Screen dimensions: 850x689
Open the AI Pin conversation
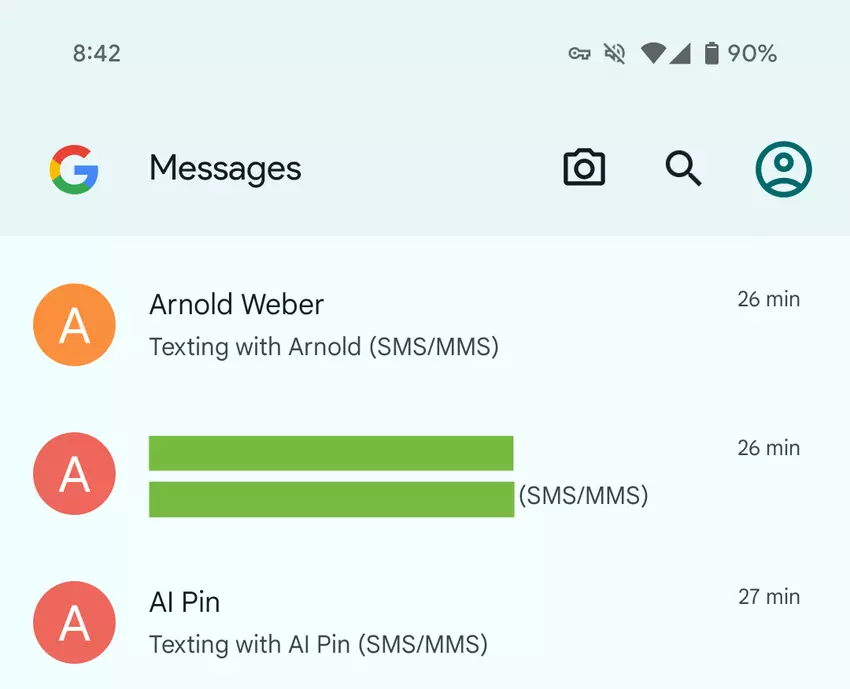click(x=400, y=622)
